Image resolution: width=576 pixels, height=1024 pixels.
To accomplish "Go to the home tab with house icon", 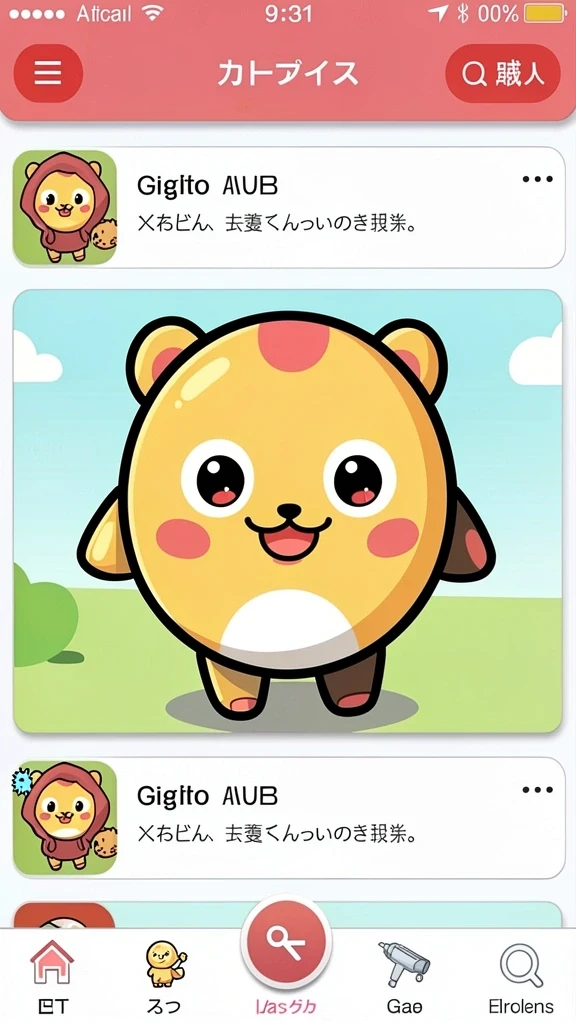I will (52, 975).
